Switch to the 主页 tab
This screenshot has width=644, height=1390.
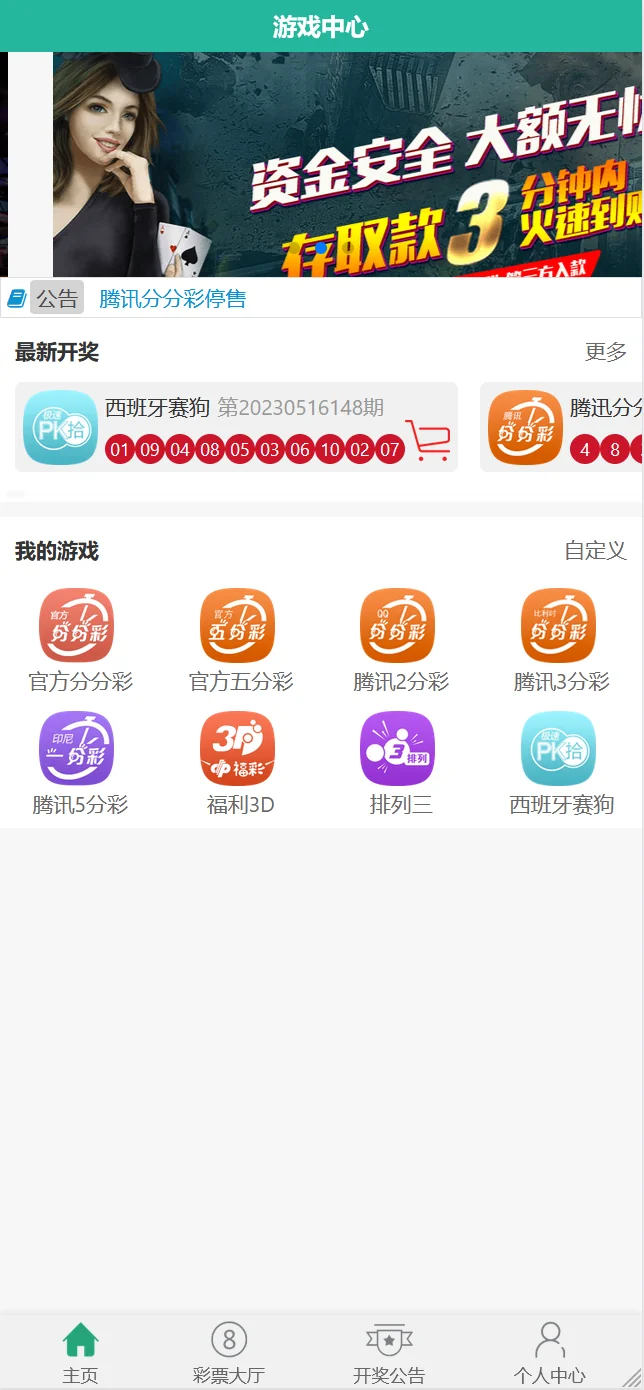point(80,1352)
